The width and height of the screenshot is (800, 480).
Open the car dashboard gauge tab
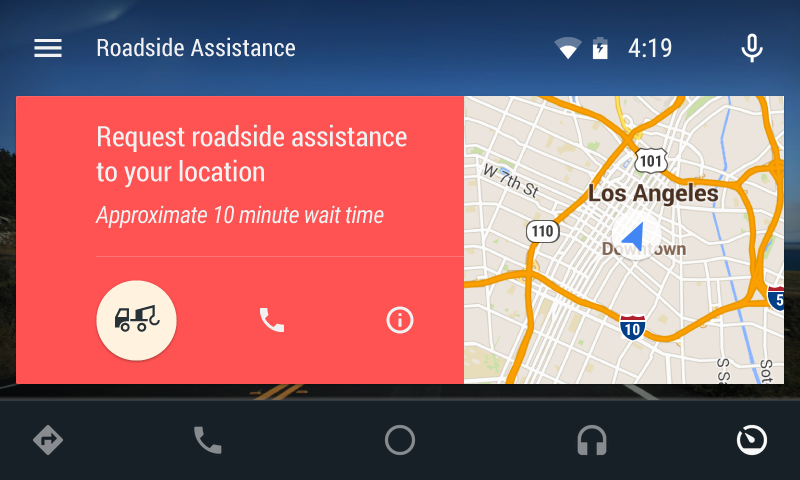(751, 440)
